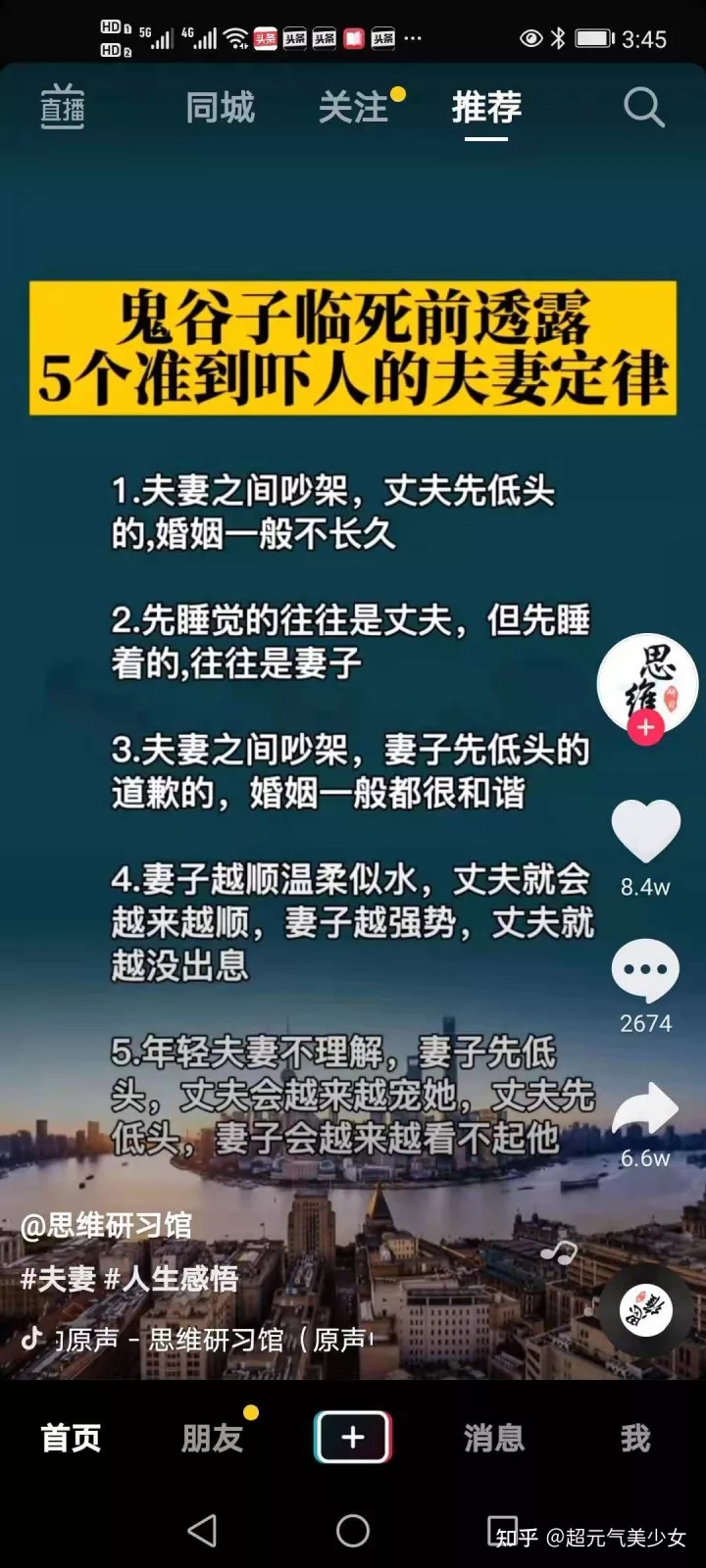Open the #夫妻 hashtag
This screenshot has height=1568, width=706.
(59, 1278)
